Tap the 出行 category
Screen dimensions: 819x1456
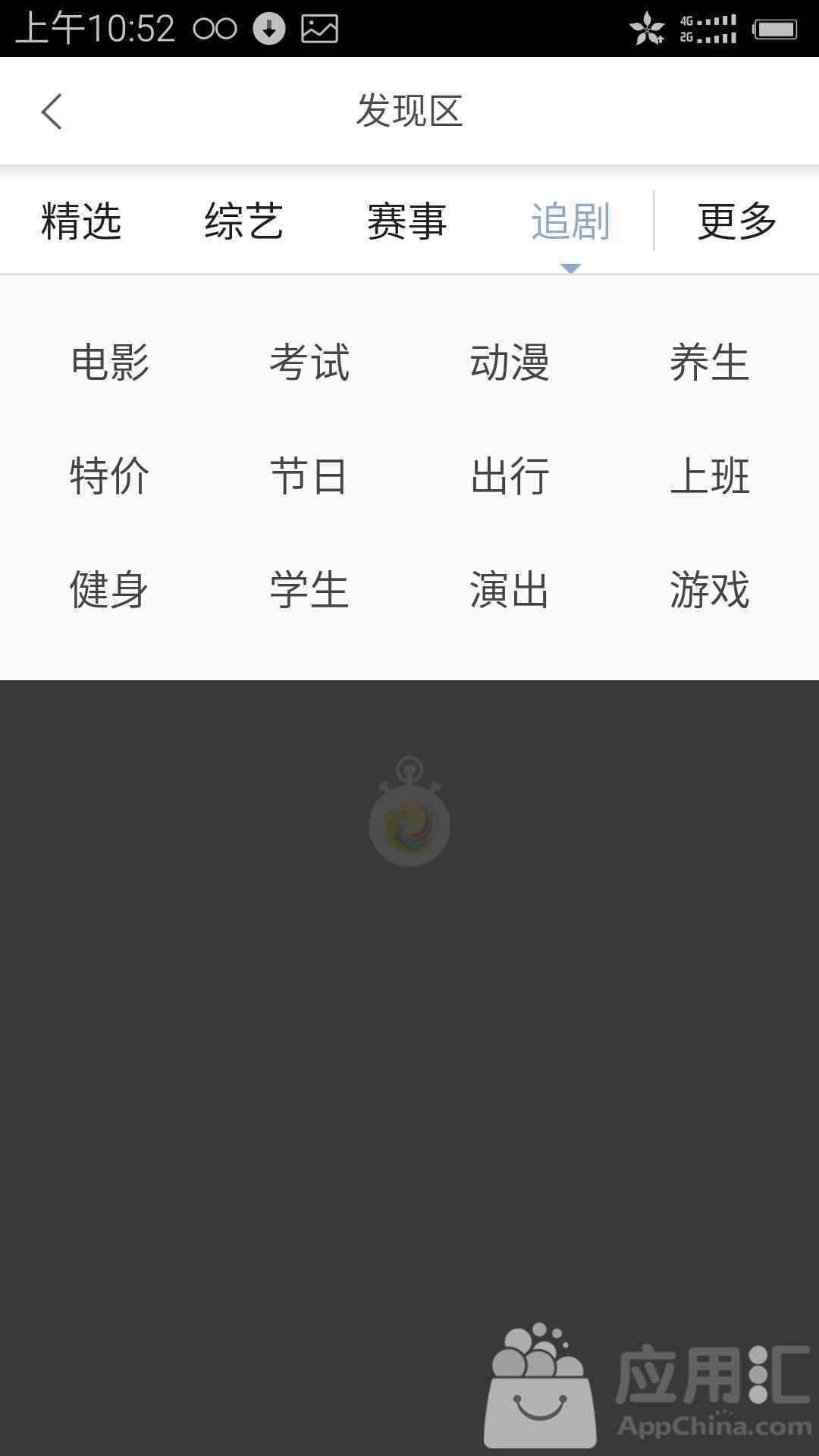coord(510,476)
